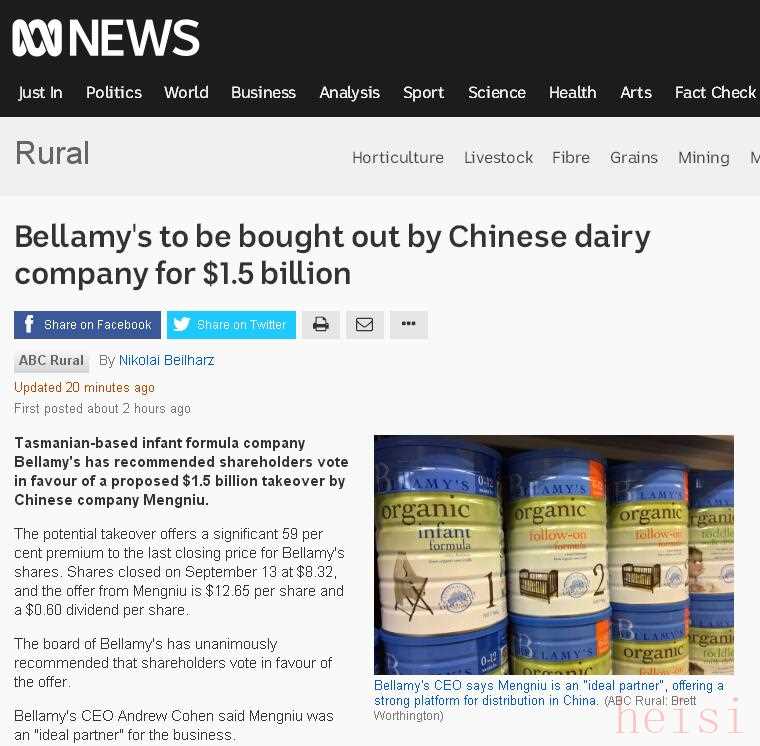
Task: Email this article
Action: coord(364,325)
